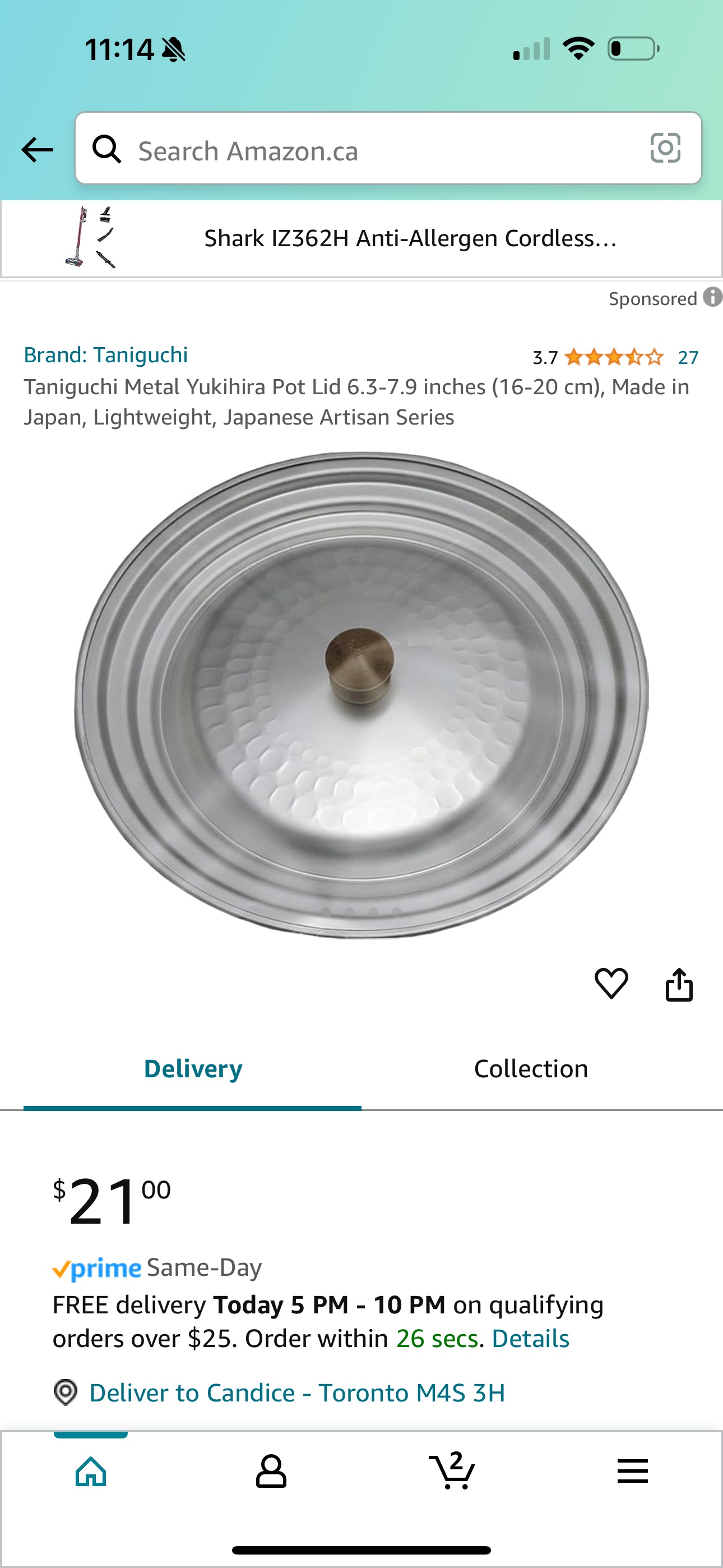Open the cart with 2 items
Screen dimensions: 723x1568
(452, 1472)
